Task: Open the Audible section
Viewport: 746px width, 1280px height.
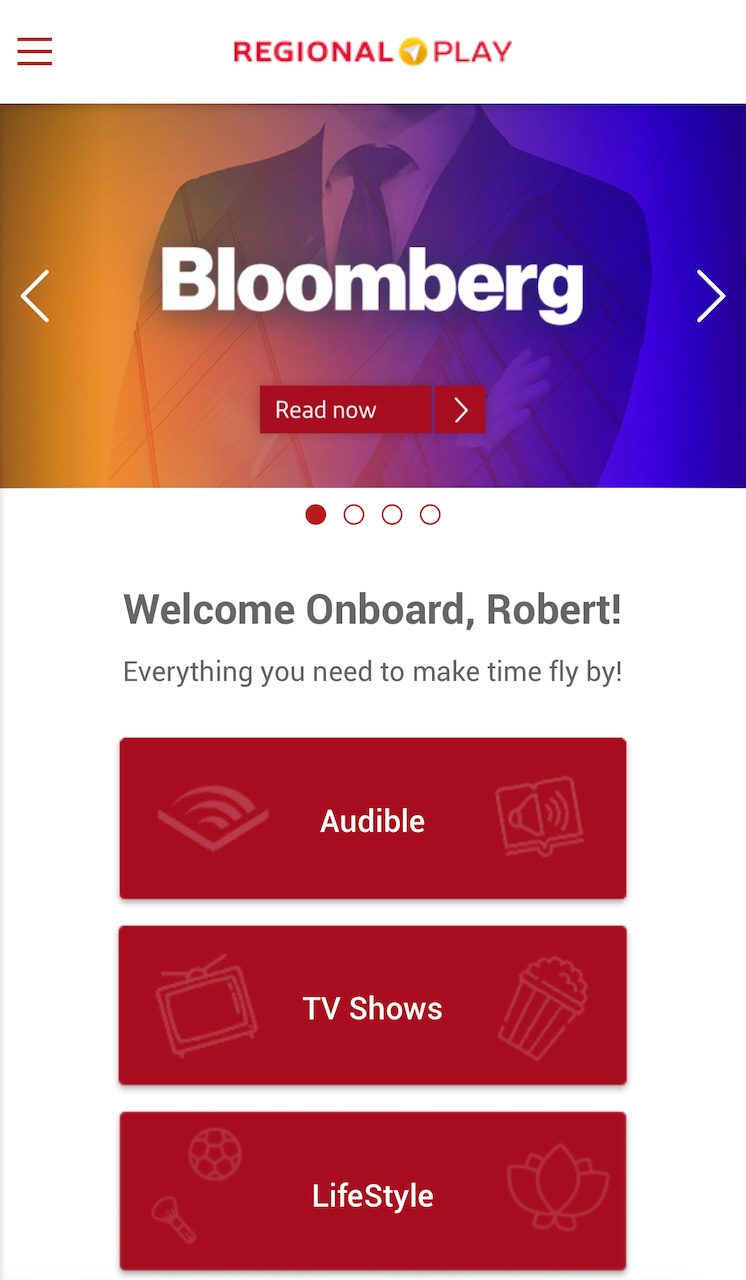Action: pyautogui.click(x=372, y=819)
